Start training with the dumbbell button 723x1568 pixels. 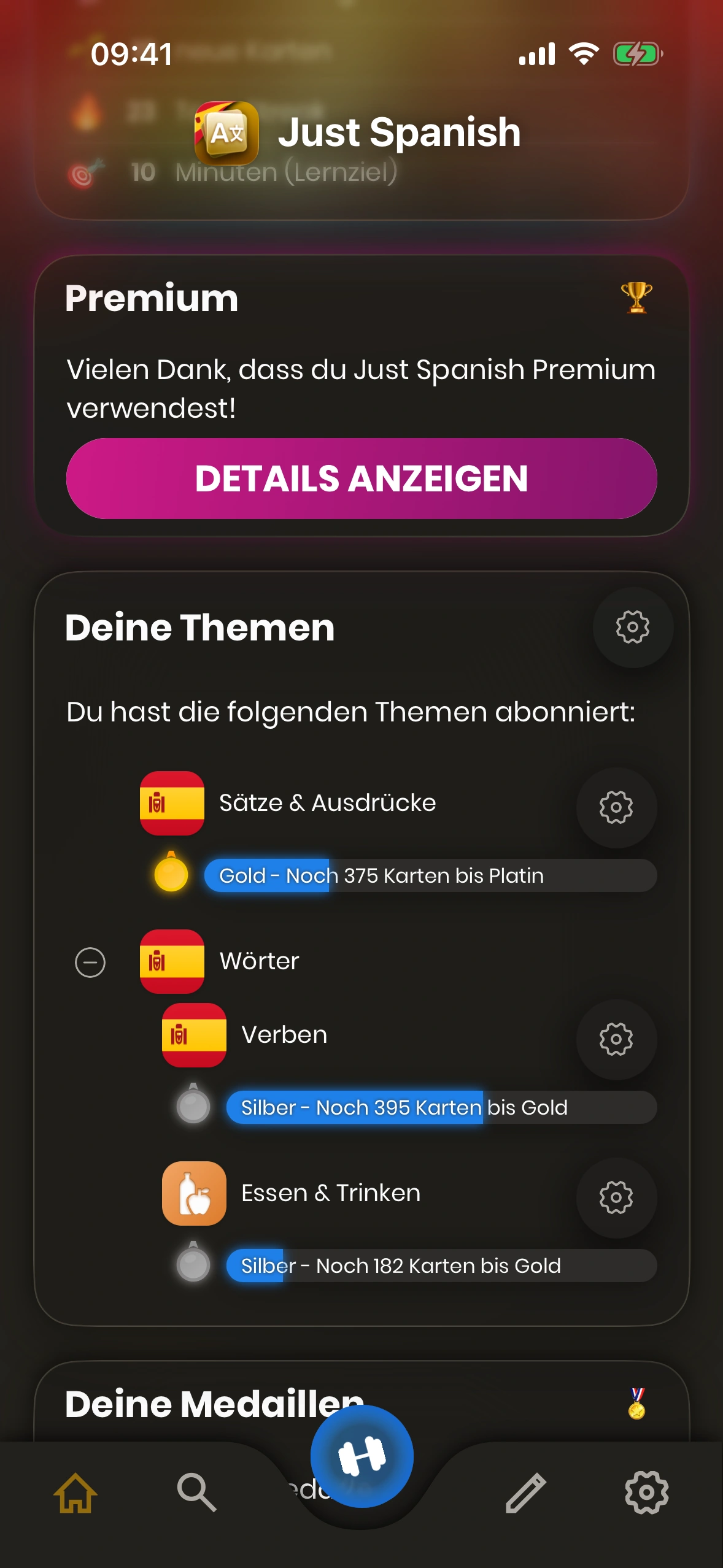point(361,1456)
